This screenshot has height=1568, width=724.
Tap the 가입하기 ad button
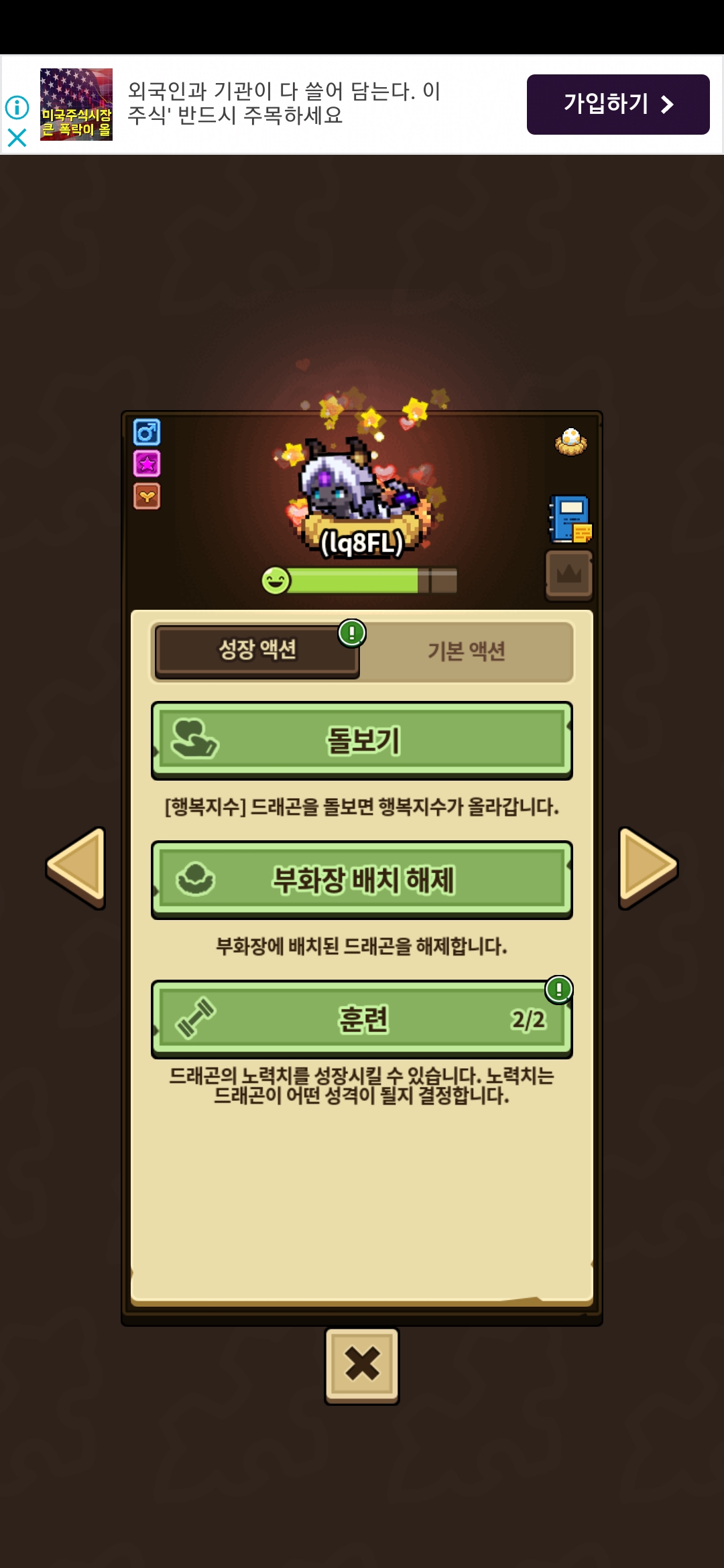click(618, 105)
